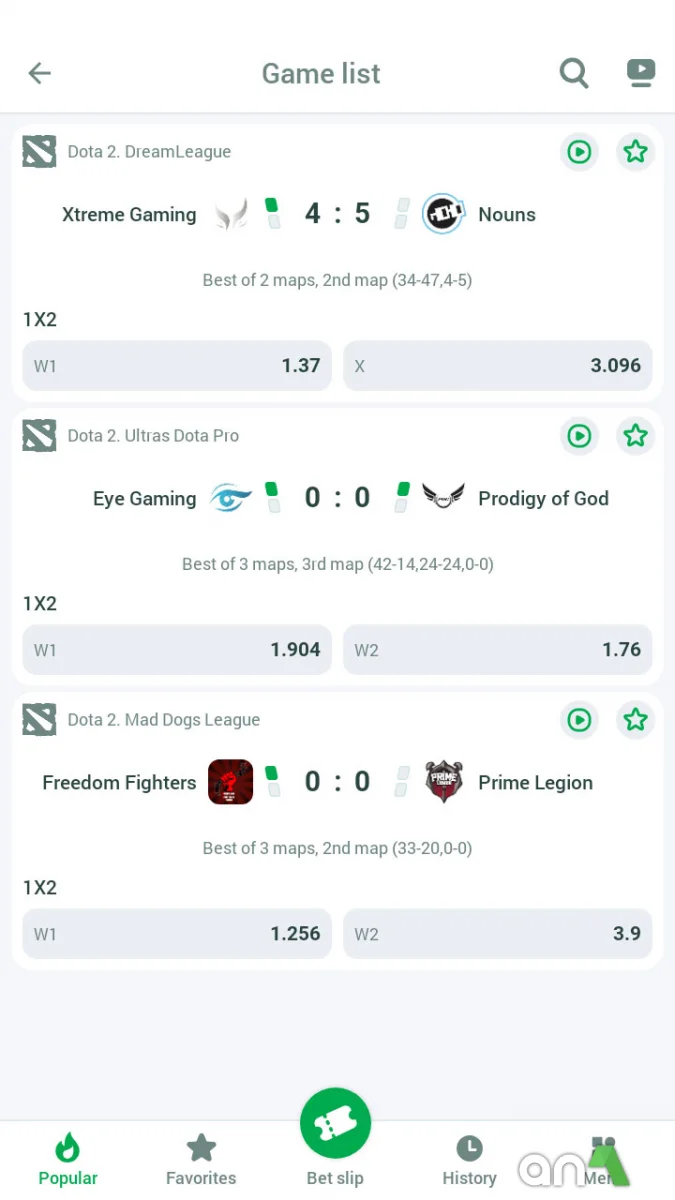Viewport: 675px width, 1200px height.
Task: Switch to the Favorites tab
Action: click(201, 1160)
